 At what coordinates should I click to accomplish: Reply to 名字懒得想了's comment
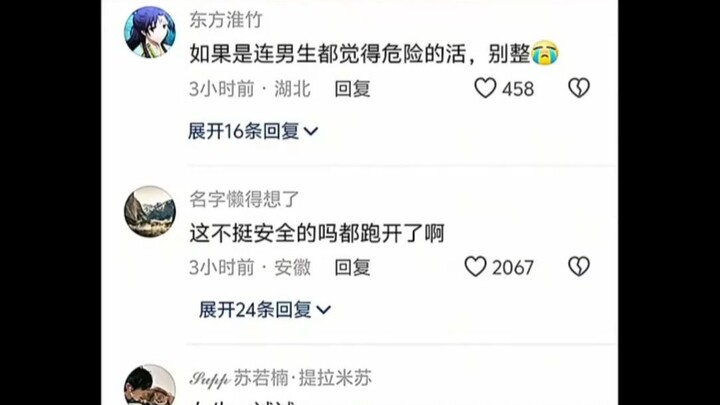tap(352, 267)
